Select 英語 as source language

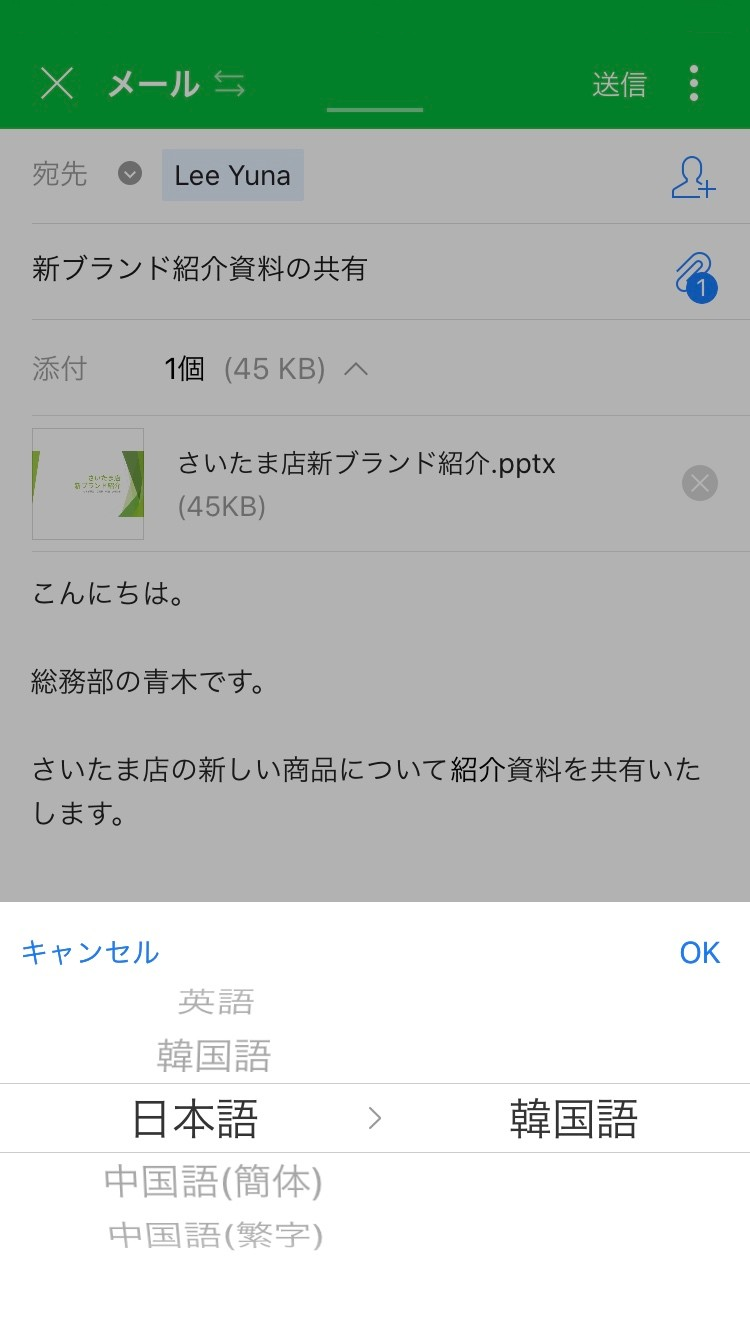pos(216,1001)
